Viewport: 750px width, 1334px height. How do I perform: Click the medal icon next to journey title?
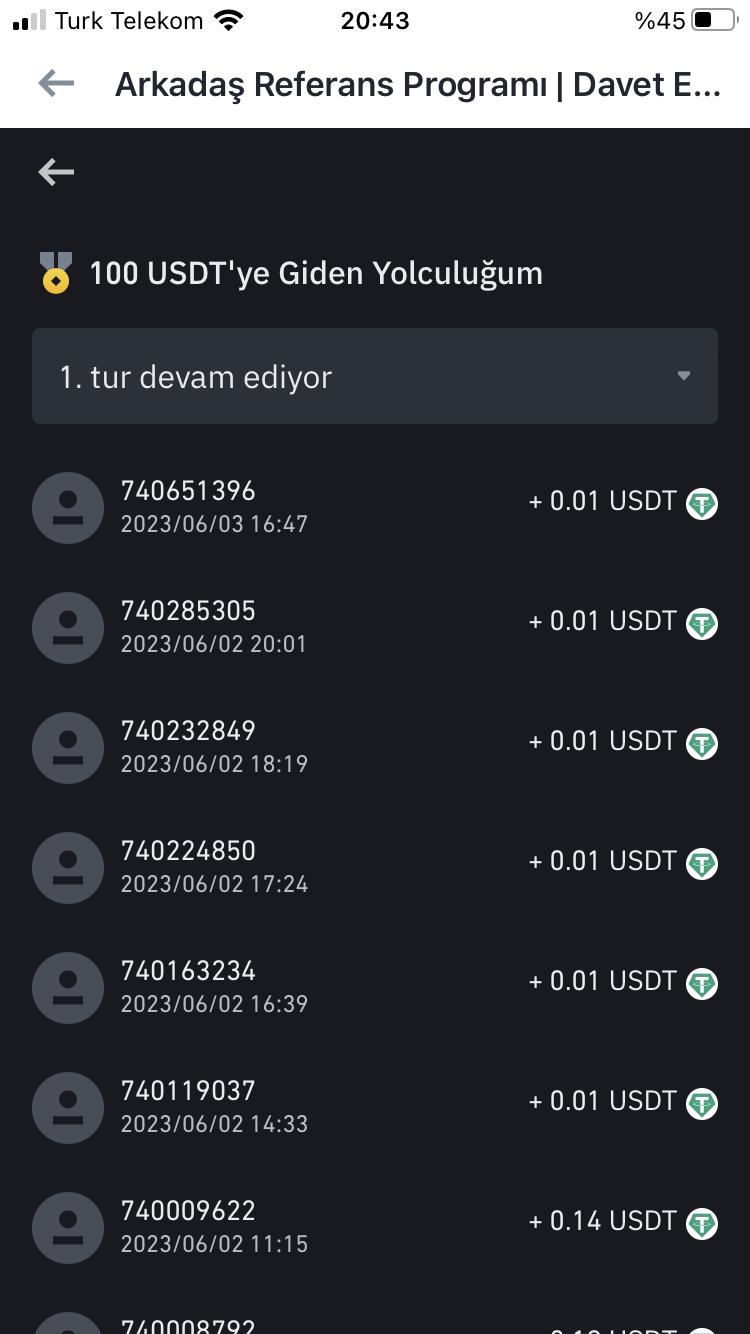(x=55, y=272)
